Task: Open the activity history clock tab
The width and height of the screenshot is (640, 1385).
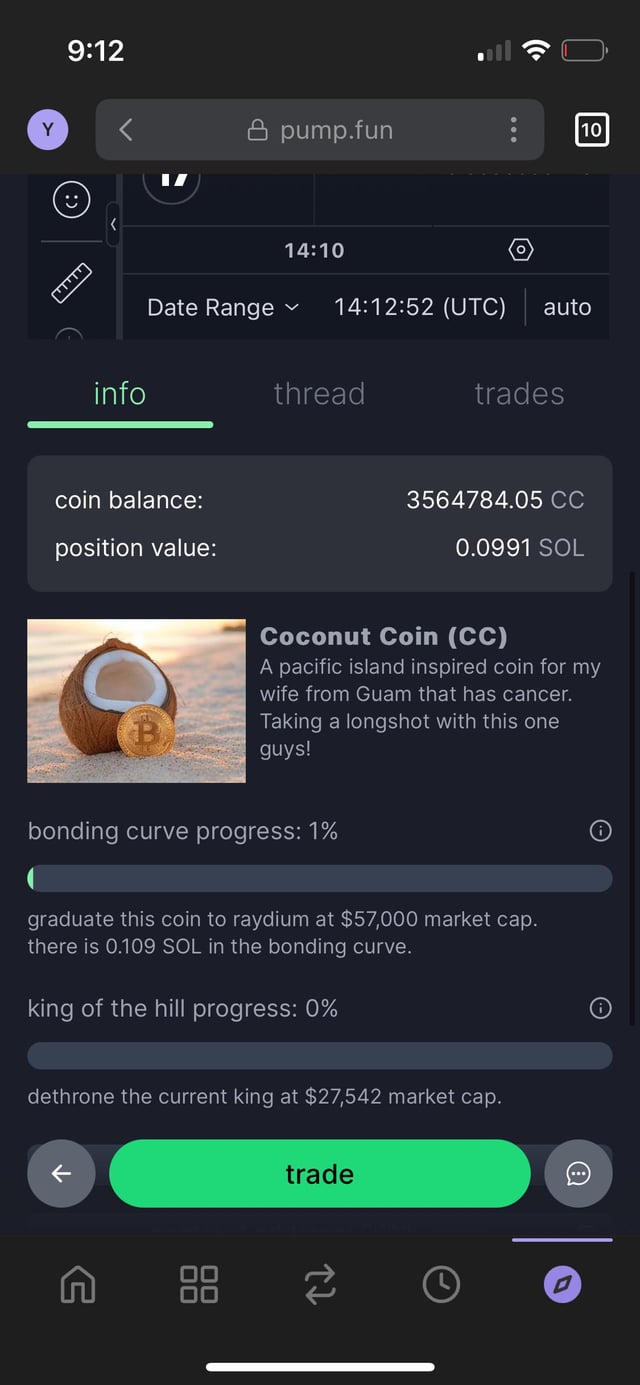Action: point(441,1285)
